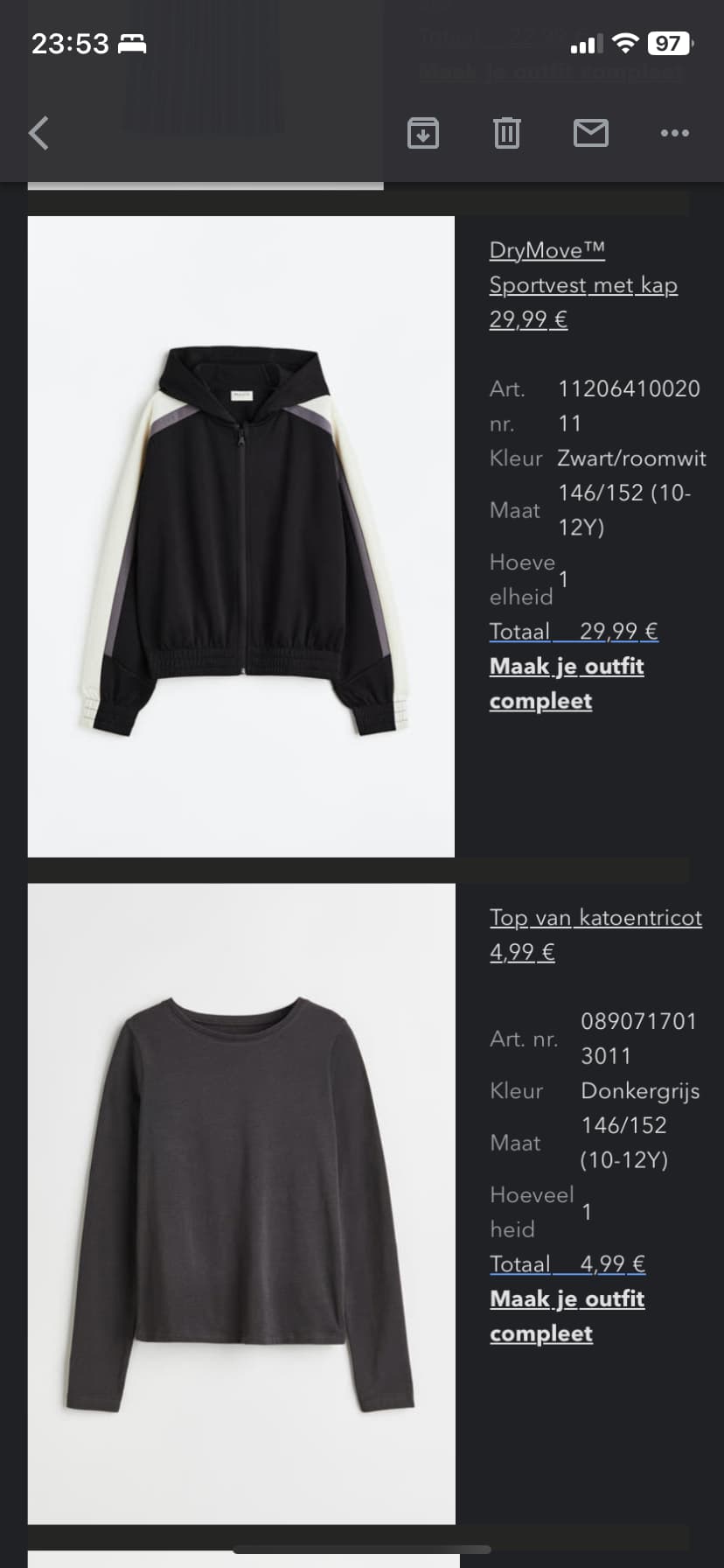Archive this email
Screen dimensions: 724x1568
coord(423,133)
